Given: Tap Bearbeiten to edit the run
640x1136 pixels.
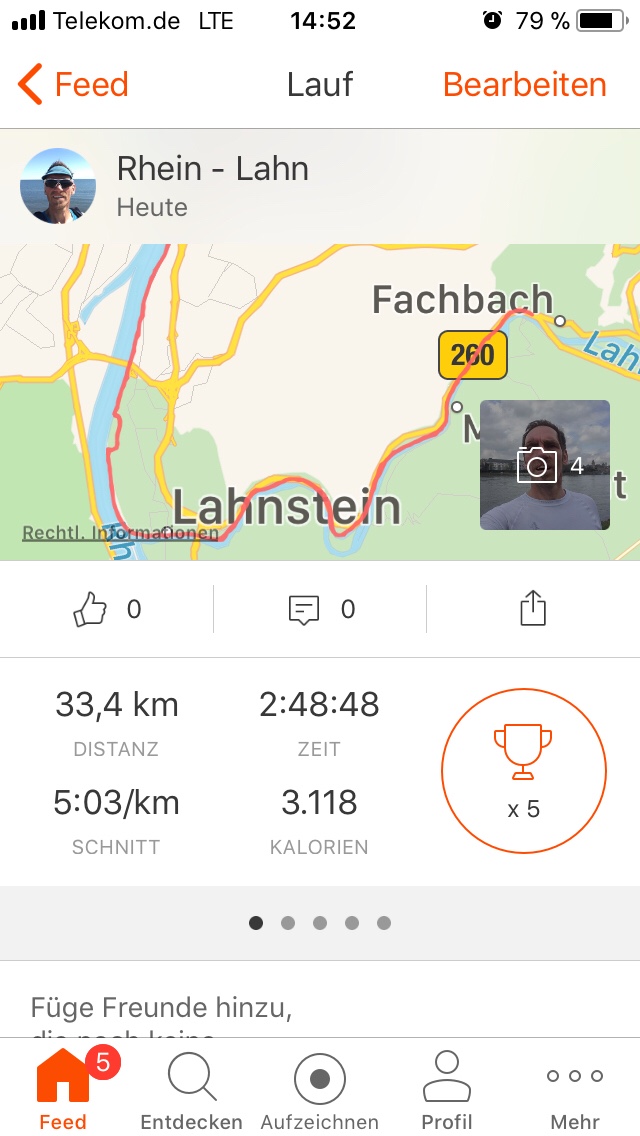Looking at the screenshot, I should coord(524,85).
